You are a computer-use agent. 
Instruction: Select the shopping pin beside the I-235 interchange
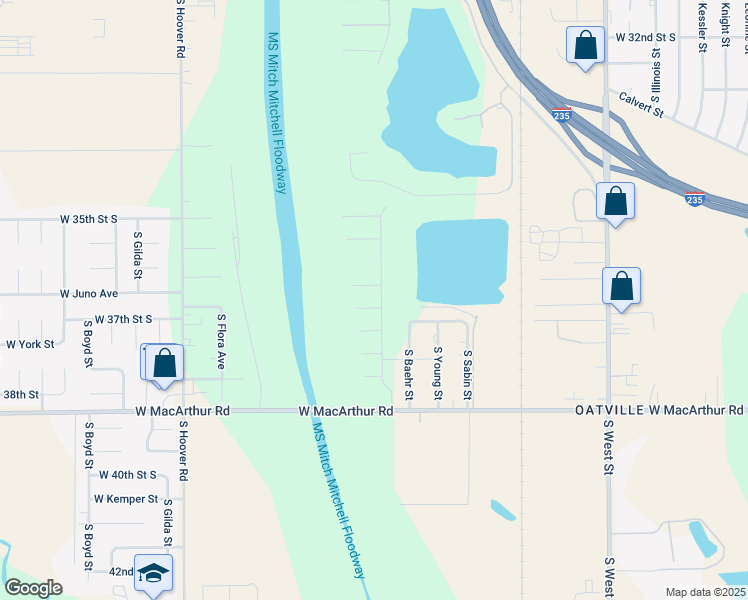coord(615,201)
